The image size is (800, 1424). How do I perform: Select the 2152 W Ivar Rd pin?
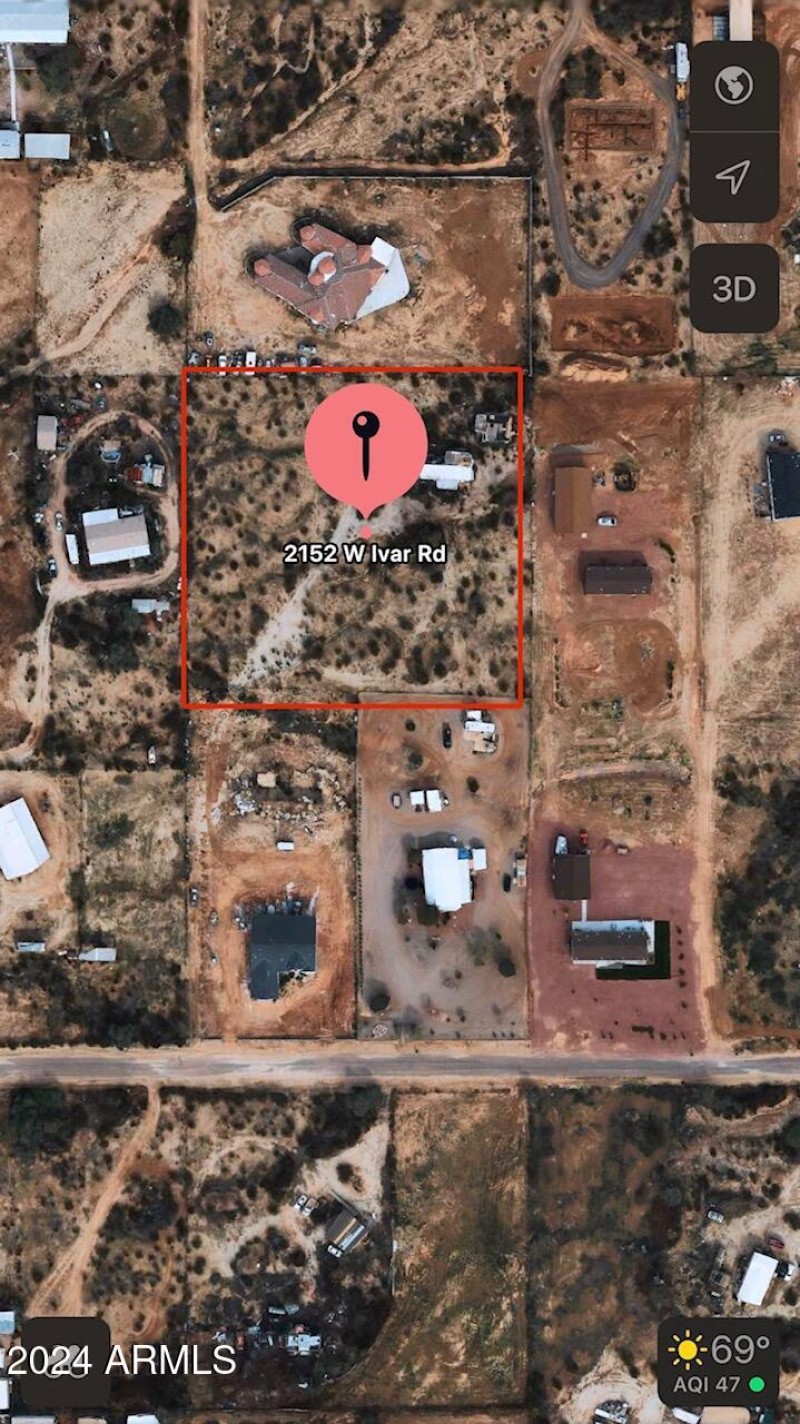[366, 445]
